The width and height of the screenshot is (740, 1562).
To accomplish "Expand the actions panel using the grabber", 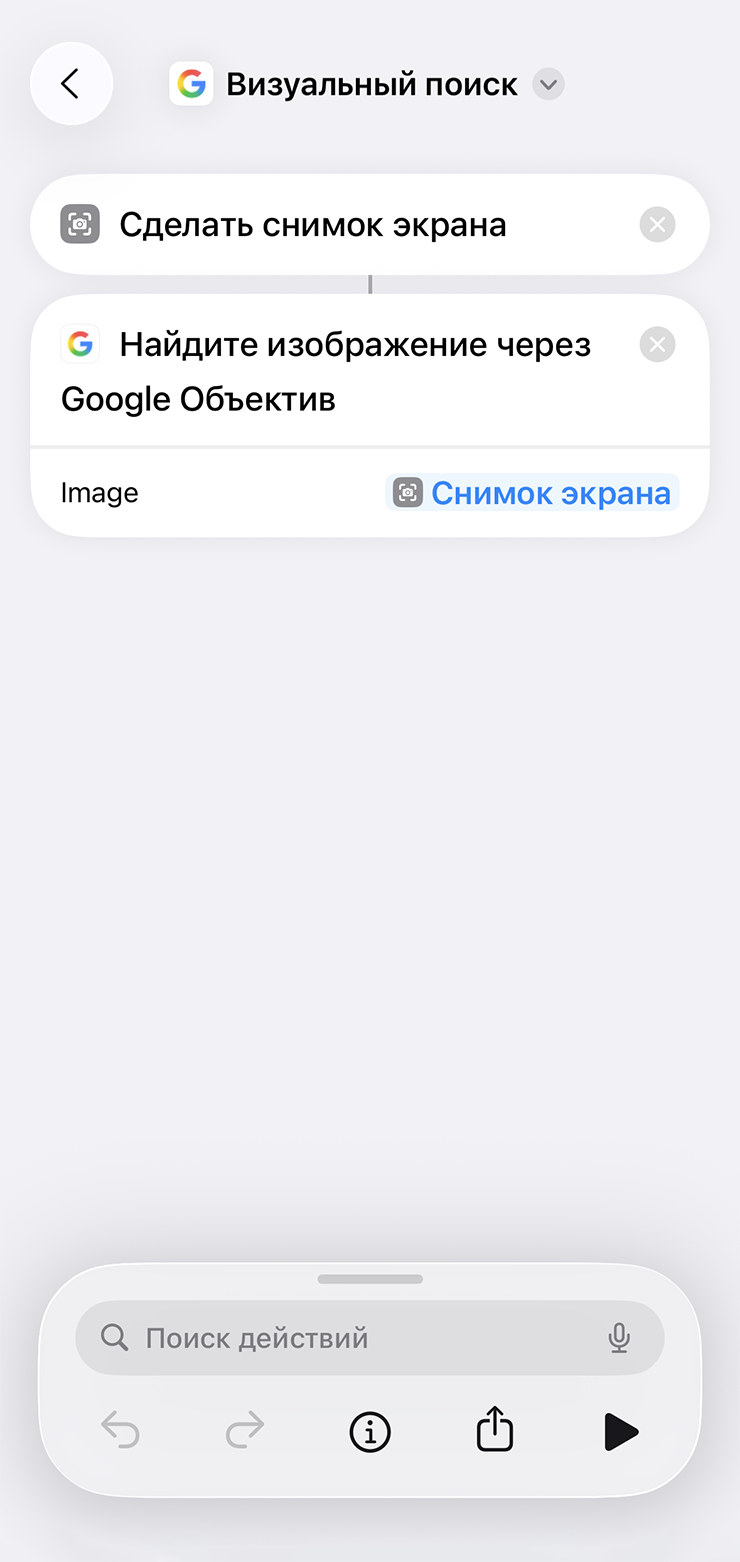I will pos(370,1279).
